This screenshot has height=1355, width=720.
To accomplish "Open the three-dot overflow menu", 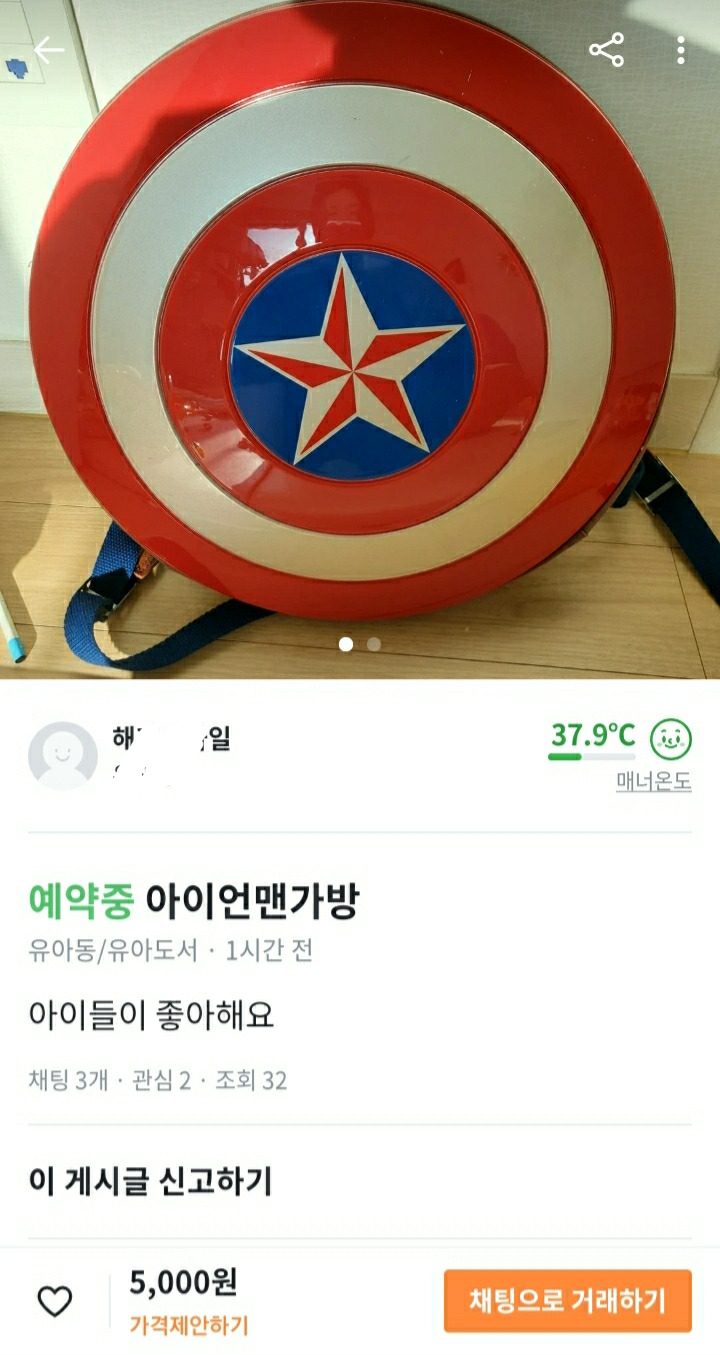I will click(x=680, y=49).
